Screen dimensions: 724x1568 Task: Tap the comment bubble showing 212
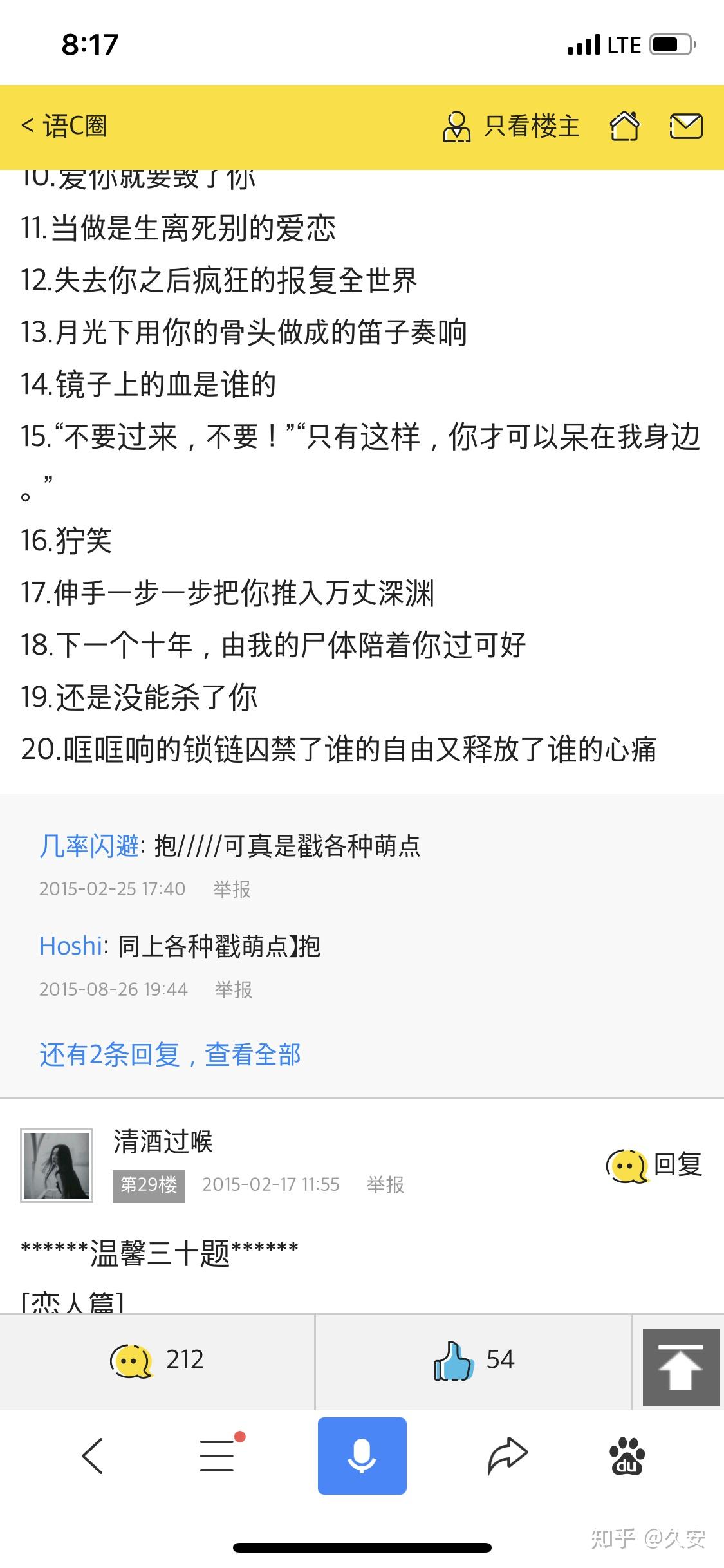(x=157, y=1359)
